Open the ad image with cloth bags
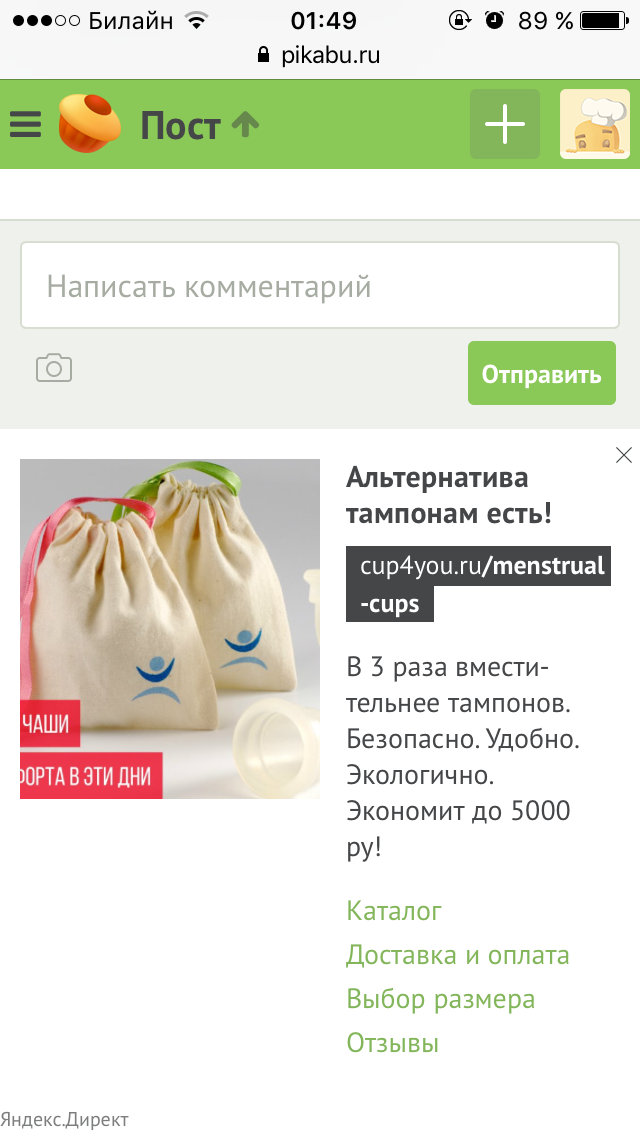Viewport: 640px width, 1136px height. tap(170, 628)
